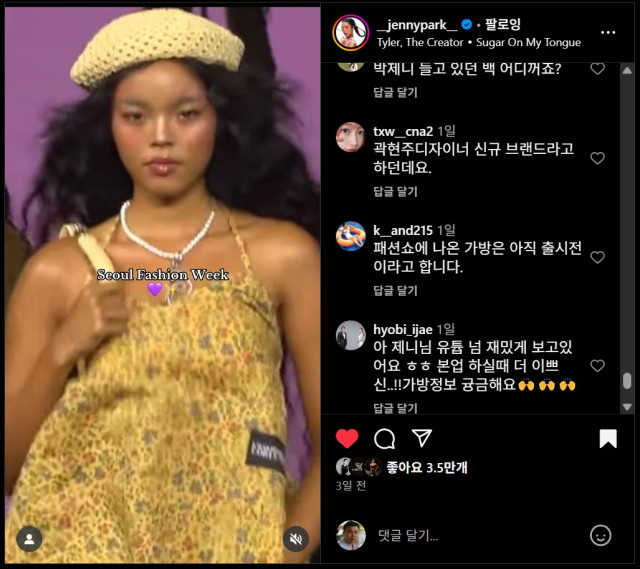The image size is (640, 569).
Task: Like the comment by txw__cna2
Action: [x=597, y=158]
